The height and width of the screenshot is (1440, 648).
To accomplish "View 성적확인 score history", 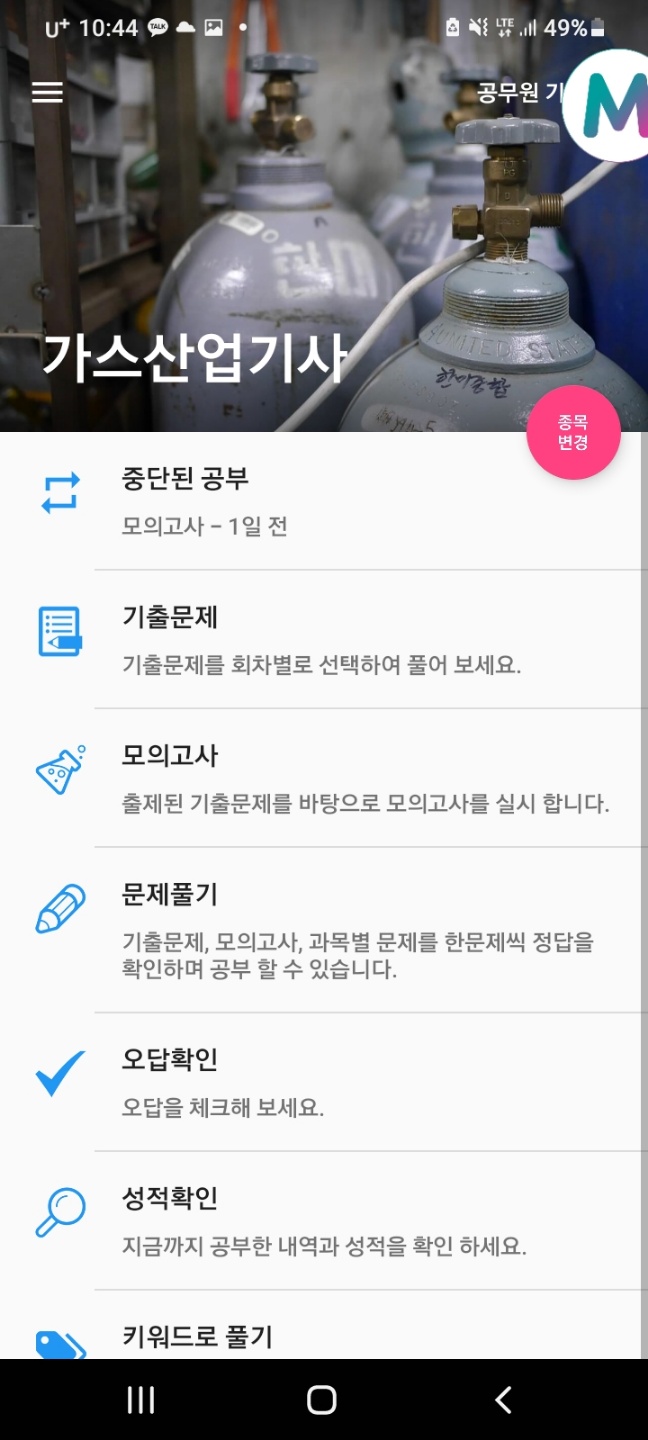I will [x=320, y=1220].
